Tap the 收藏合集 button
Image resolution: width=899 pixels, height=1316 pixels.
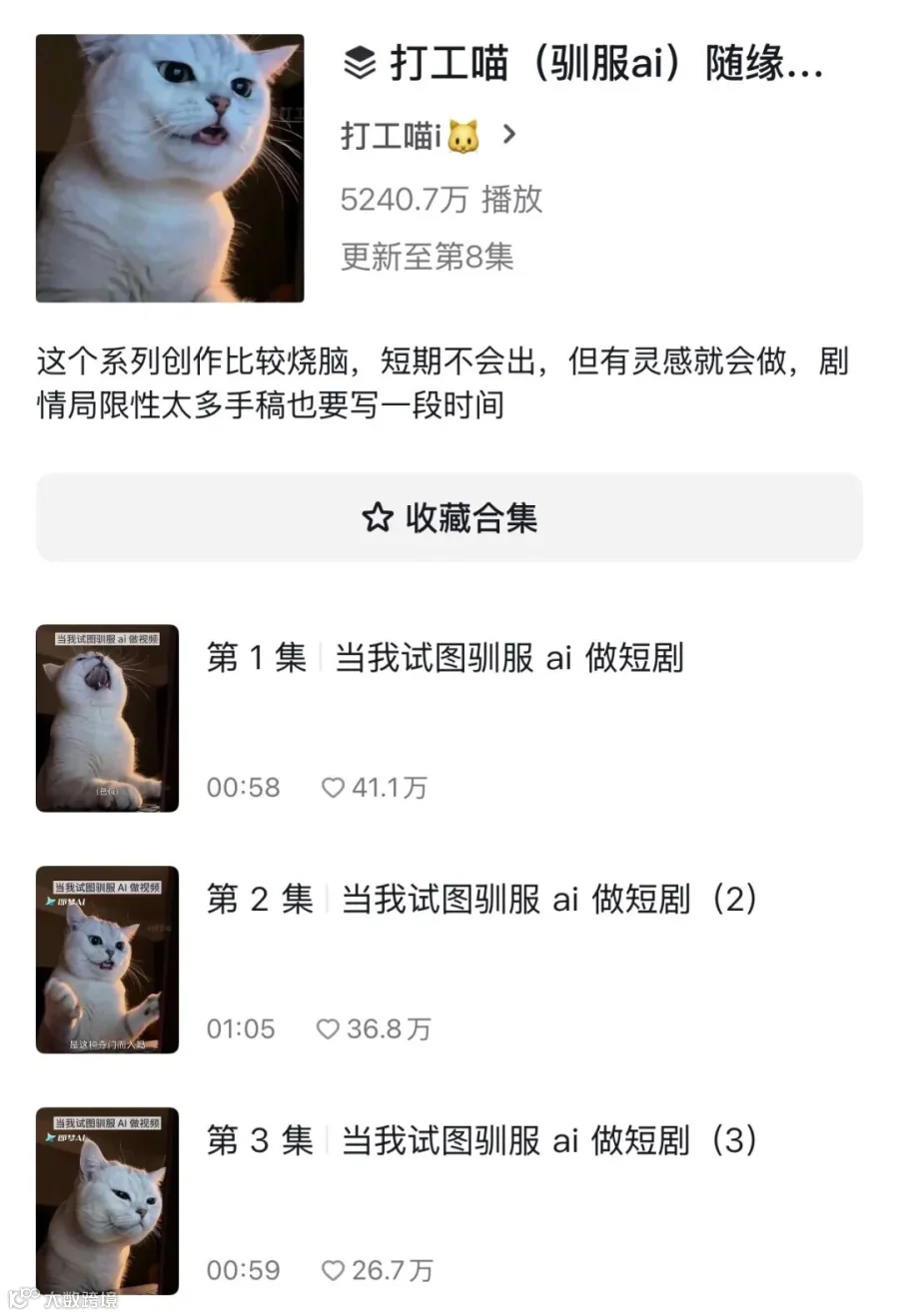click(x=449, y=517)
